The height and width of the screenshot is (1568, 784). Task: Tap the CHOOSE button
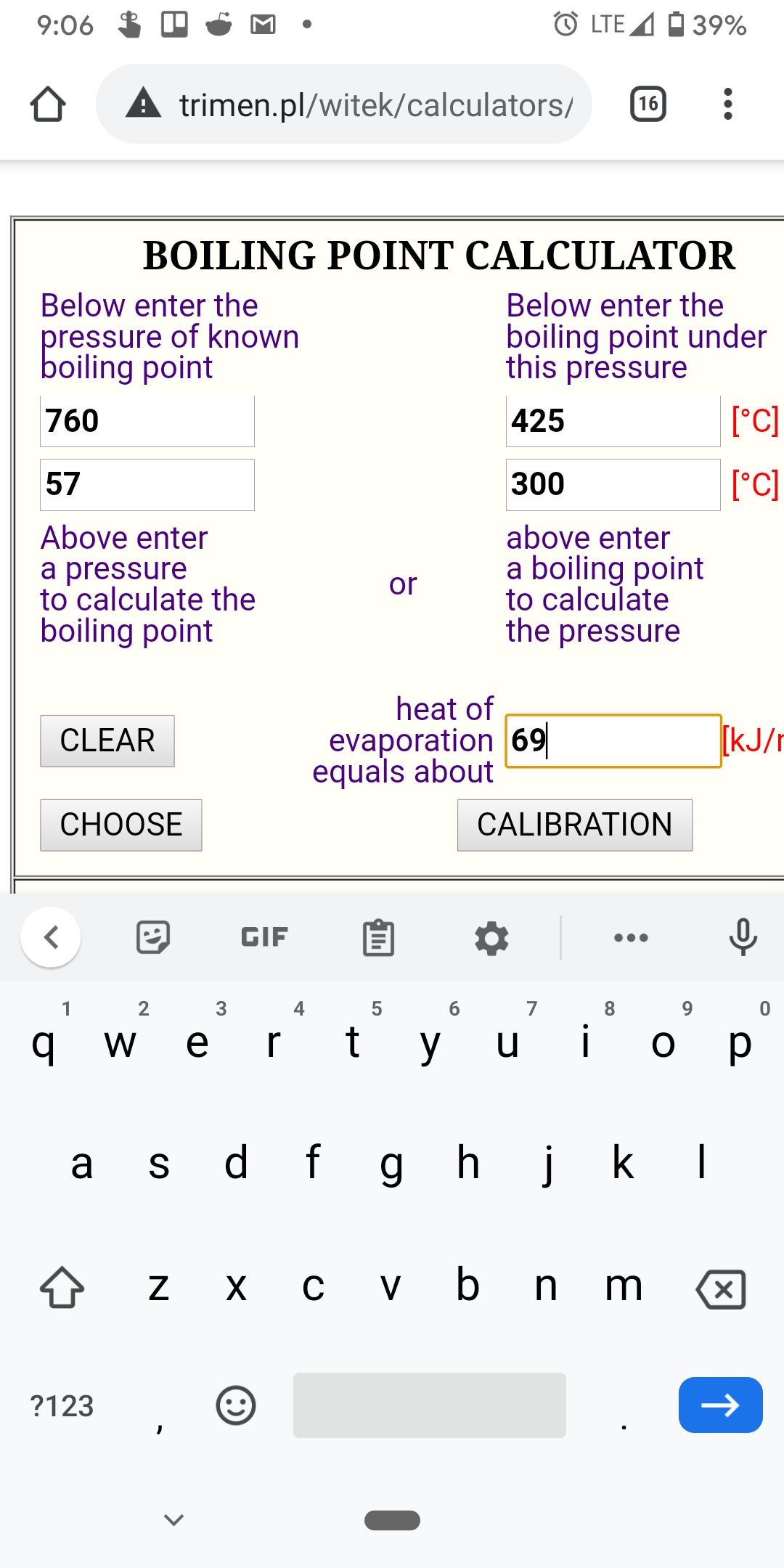[x=121, y=825]
